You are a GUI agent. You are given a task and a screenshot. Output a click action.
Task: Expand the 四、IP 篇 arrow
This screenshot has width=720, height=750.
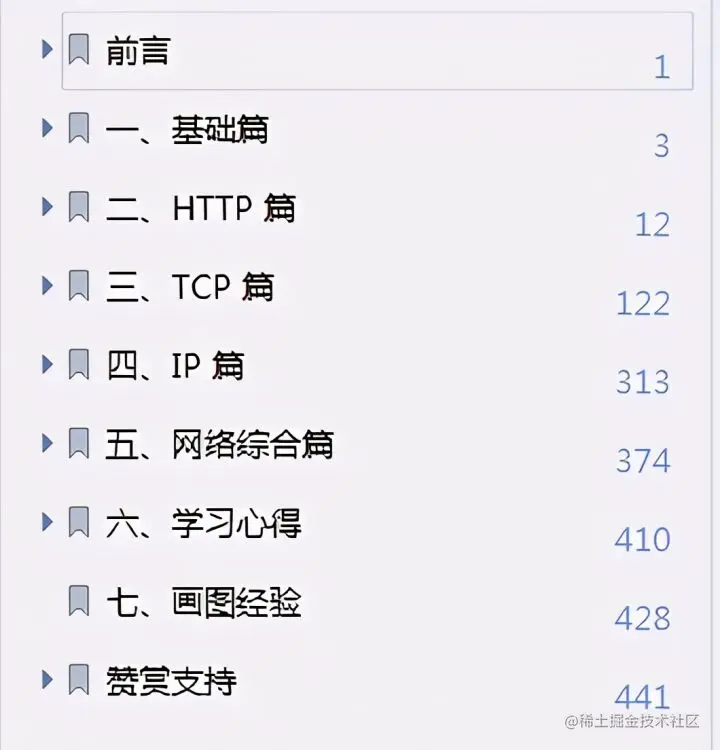tap(47, 364)
